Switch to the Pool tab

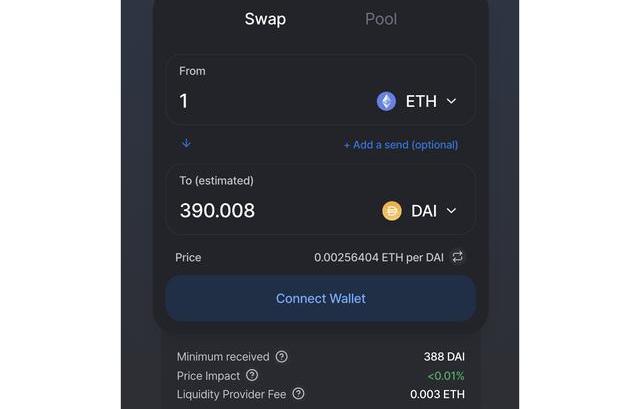tap(380, 19)
